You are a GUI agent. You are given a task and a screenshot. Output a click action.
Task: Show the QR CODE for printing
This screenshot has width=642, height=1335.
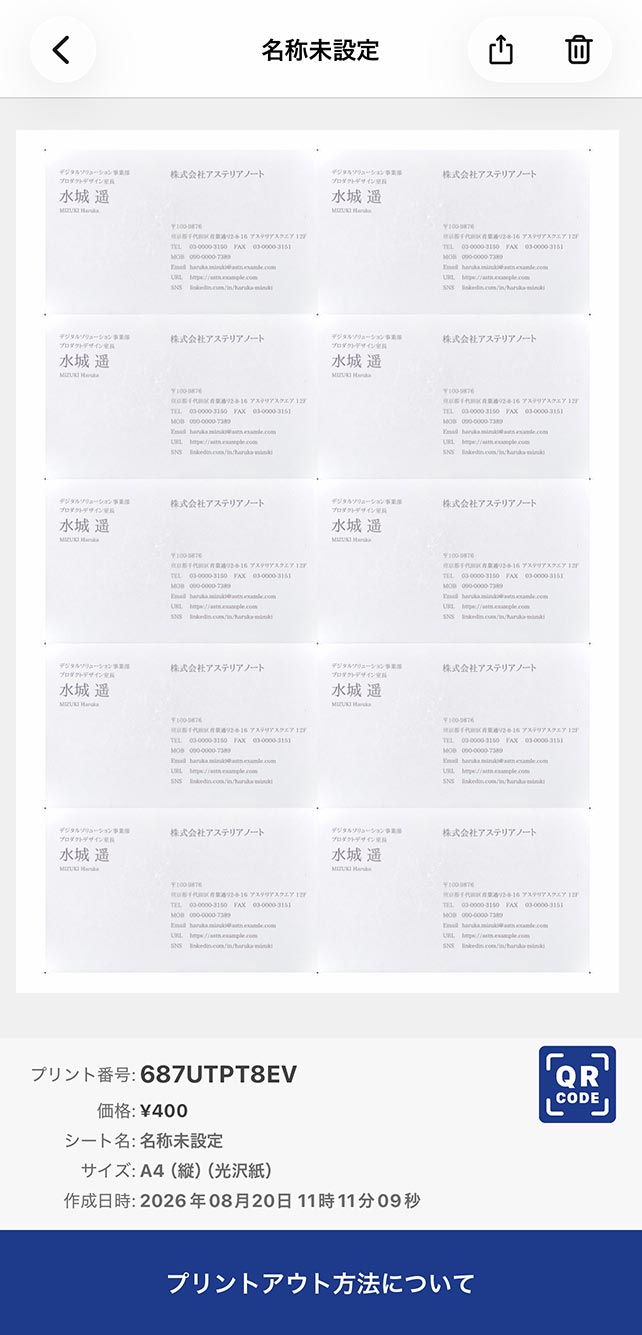point(577,1084)
